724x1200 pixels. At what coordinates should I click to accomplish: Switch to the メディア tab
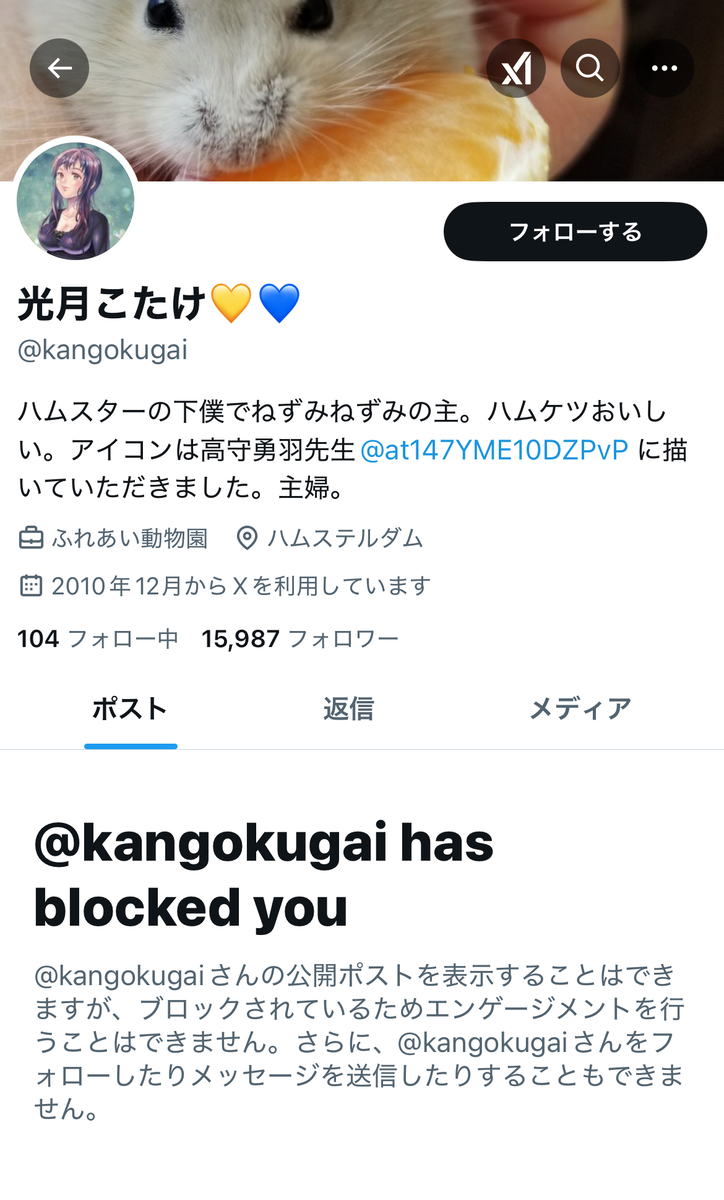[580, 709]
